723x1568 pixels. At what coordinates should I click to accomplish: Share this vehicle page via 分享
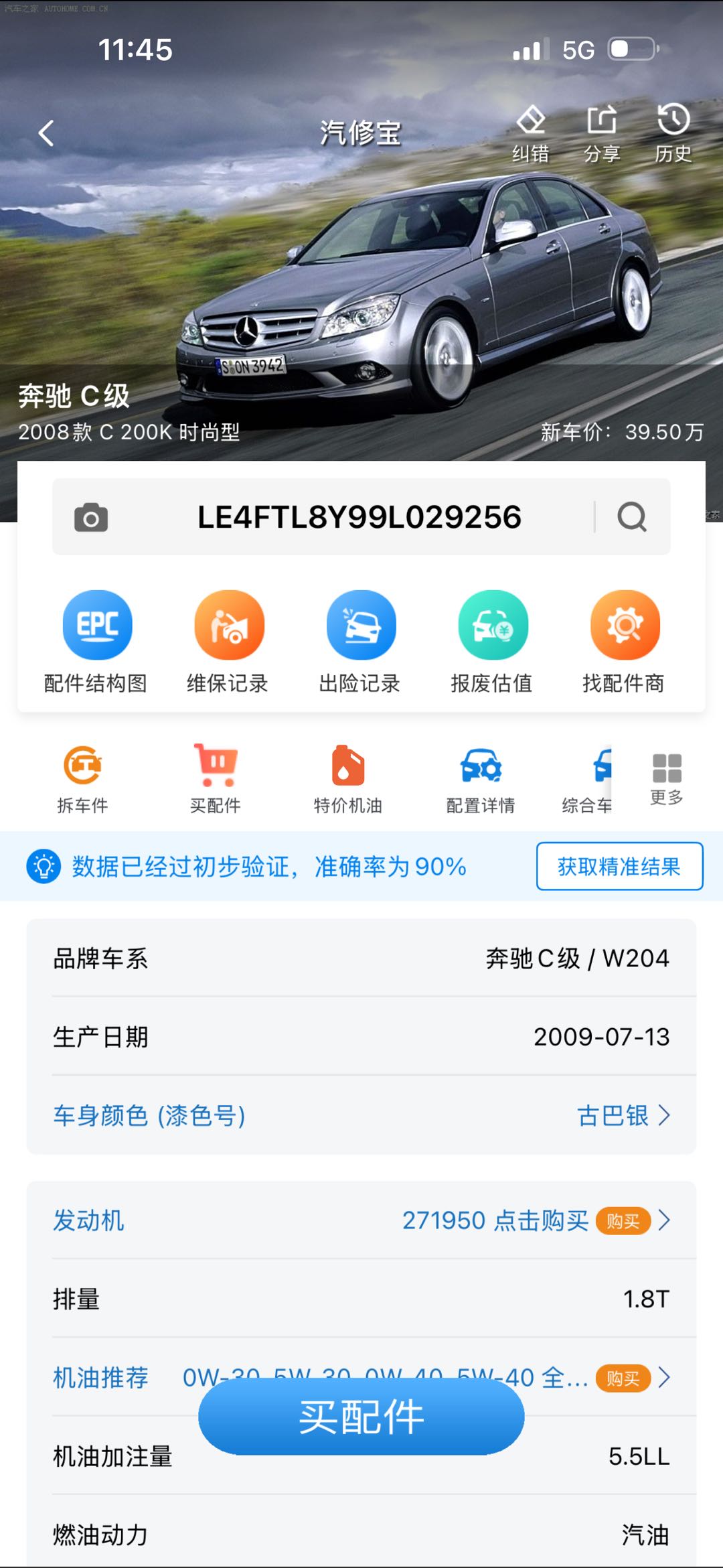click(602, 133)
